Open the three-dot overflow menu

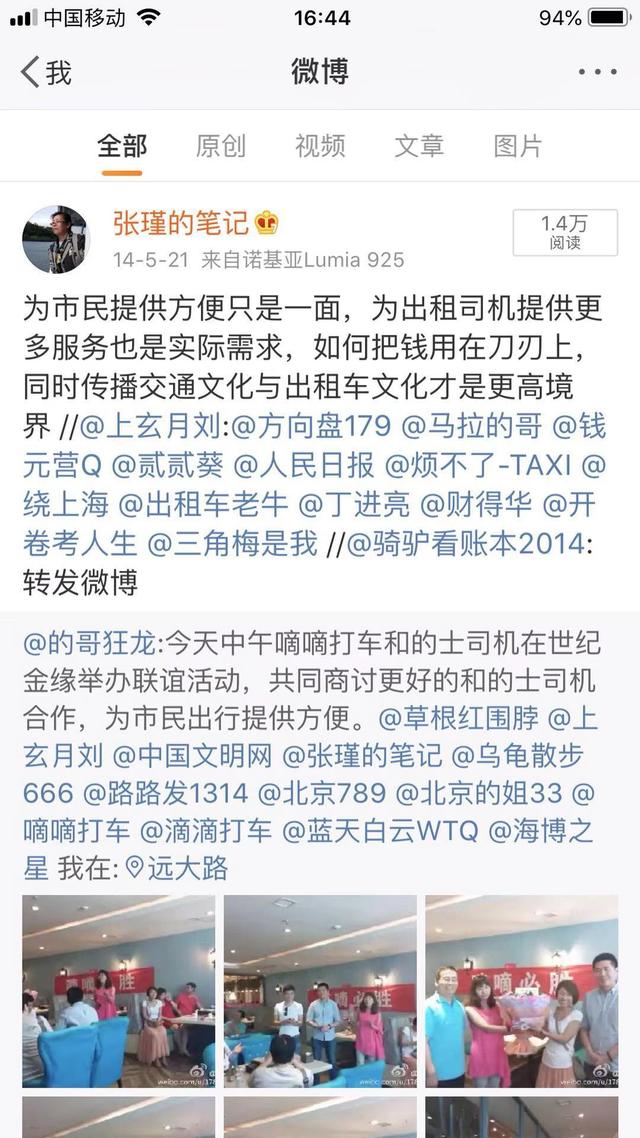click(598, 73)
